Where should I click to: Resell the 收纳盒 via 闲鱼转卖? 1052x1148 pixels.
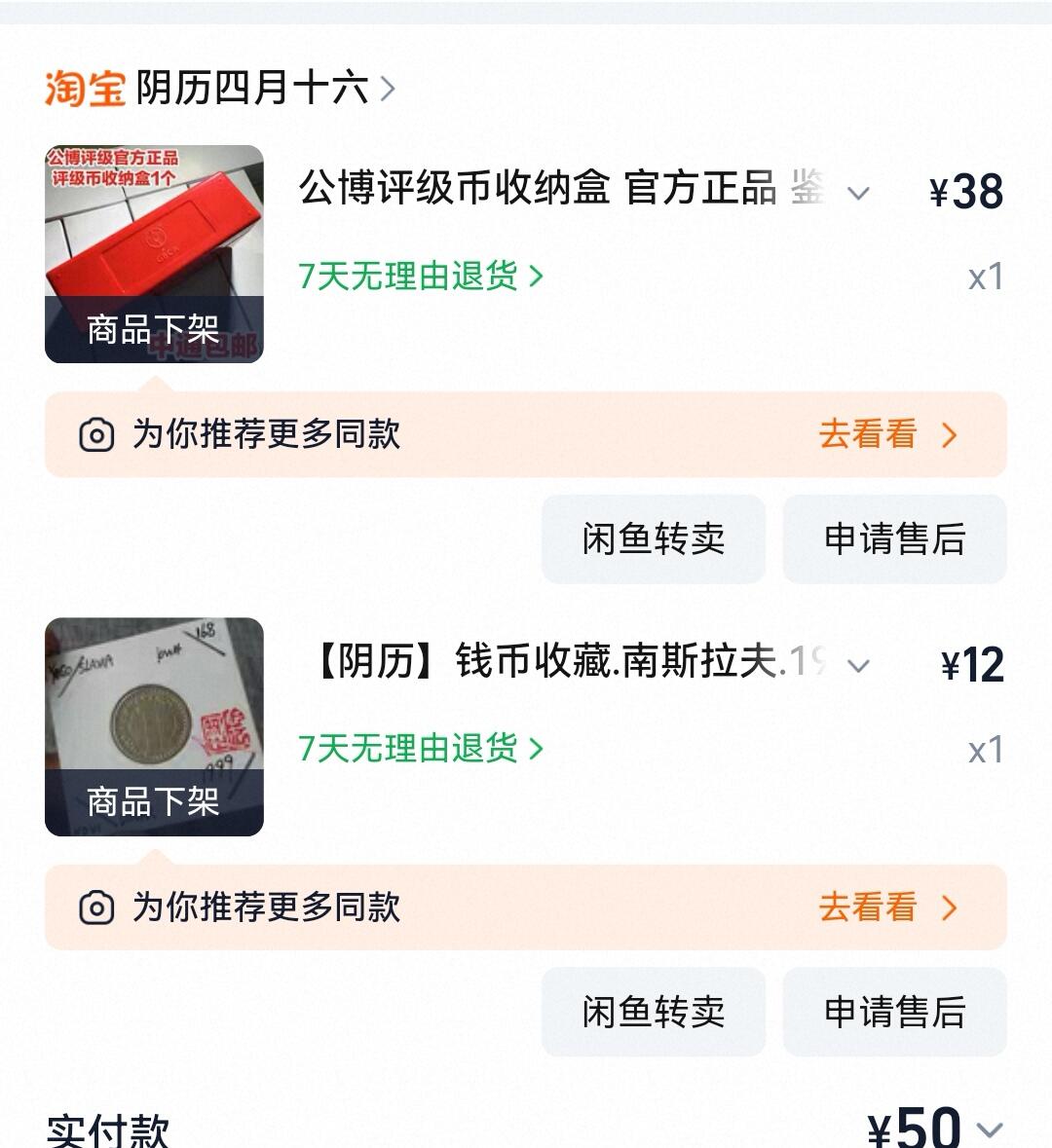tap(654, 539)
